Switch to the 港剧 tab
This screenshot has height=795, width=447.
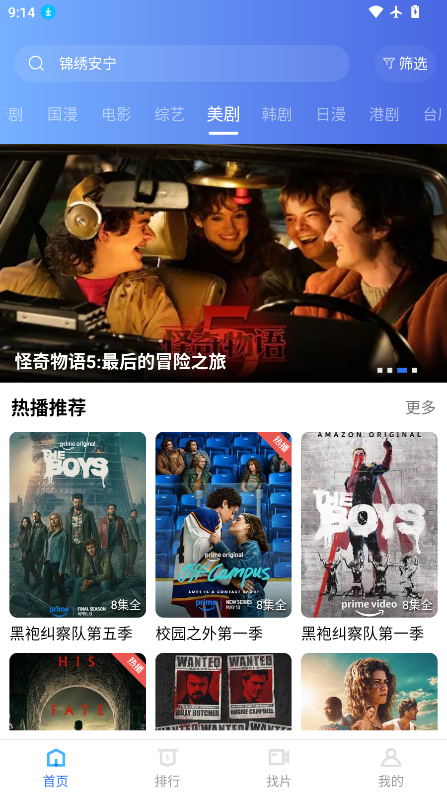click(384, 114)
